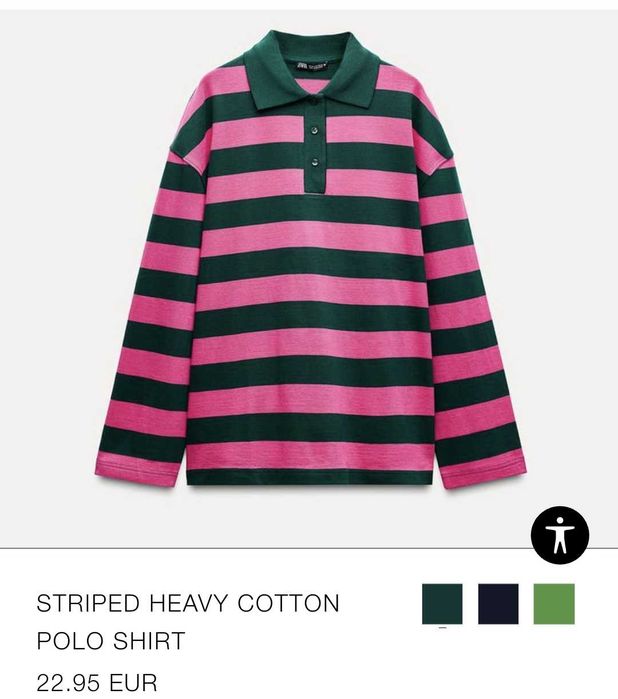Viewport: 618px width, 699px height.
Task: Select the dark green color swatch
Action: [x=442, y=604]
